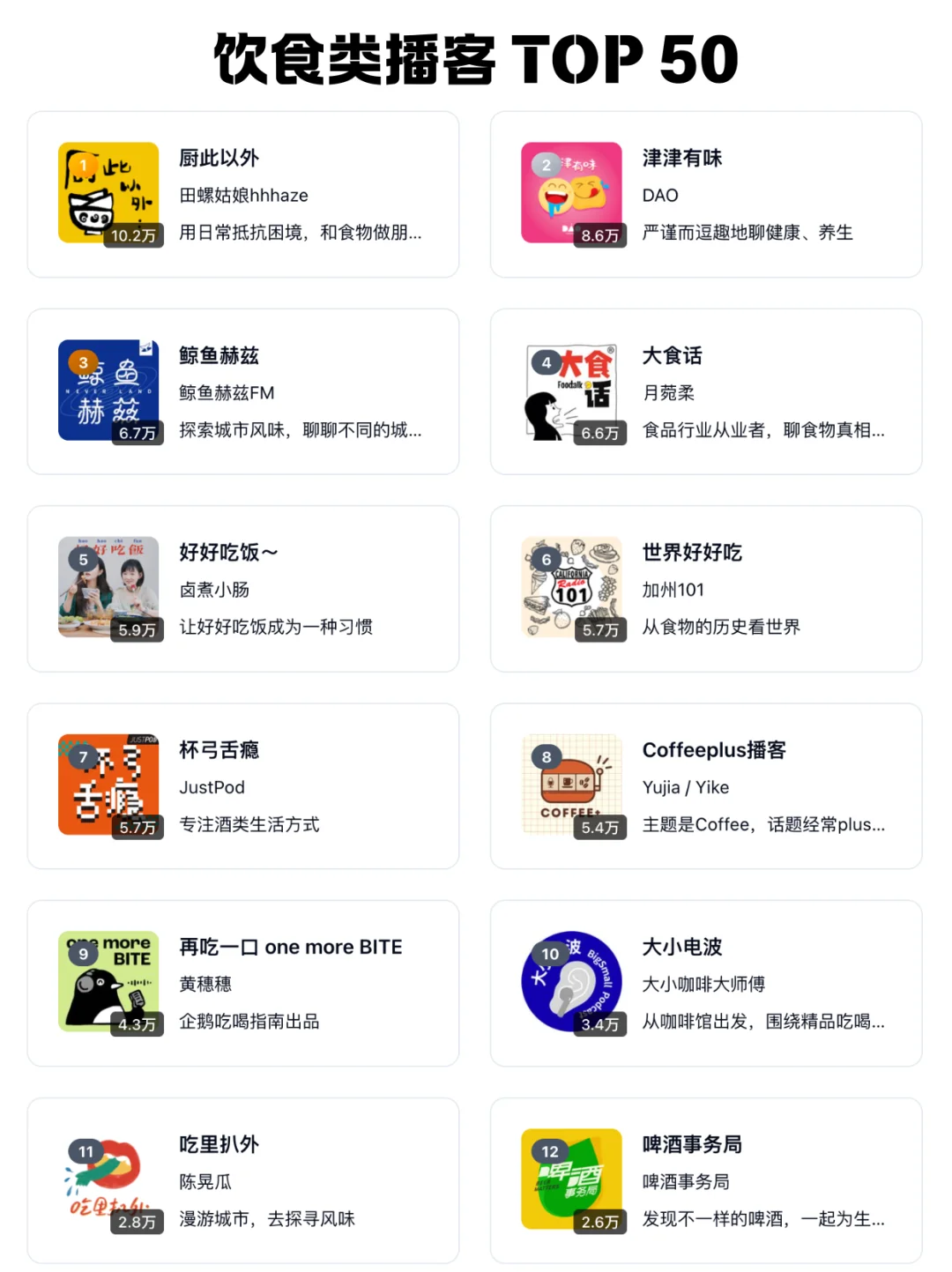Click the 杯弓舌瘾 orange cover thumbnail

click(108, 784)
